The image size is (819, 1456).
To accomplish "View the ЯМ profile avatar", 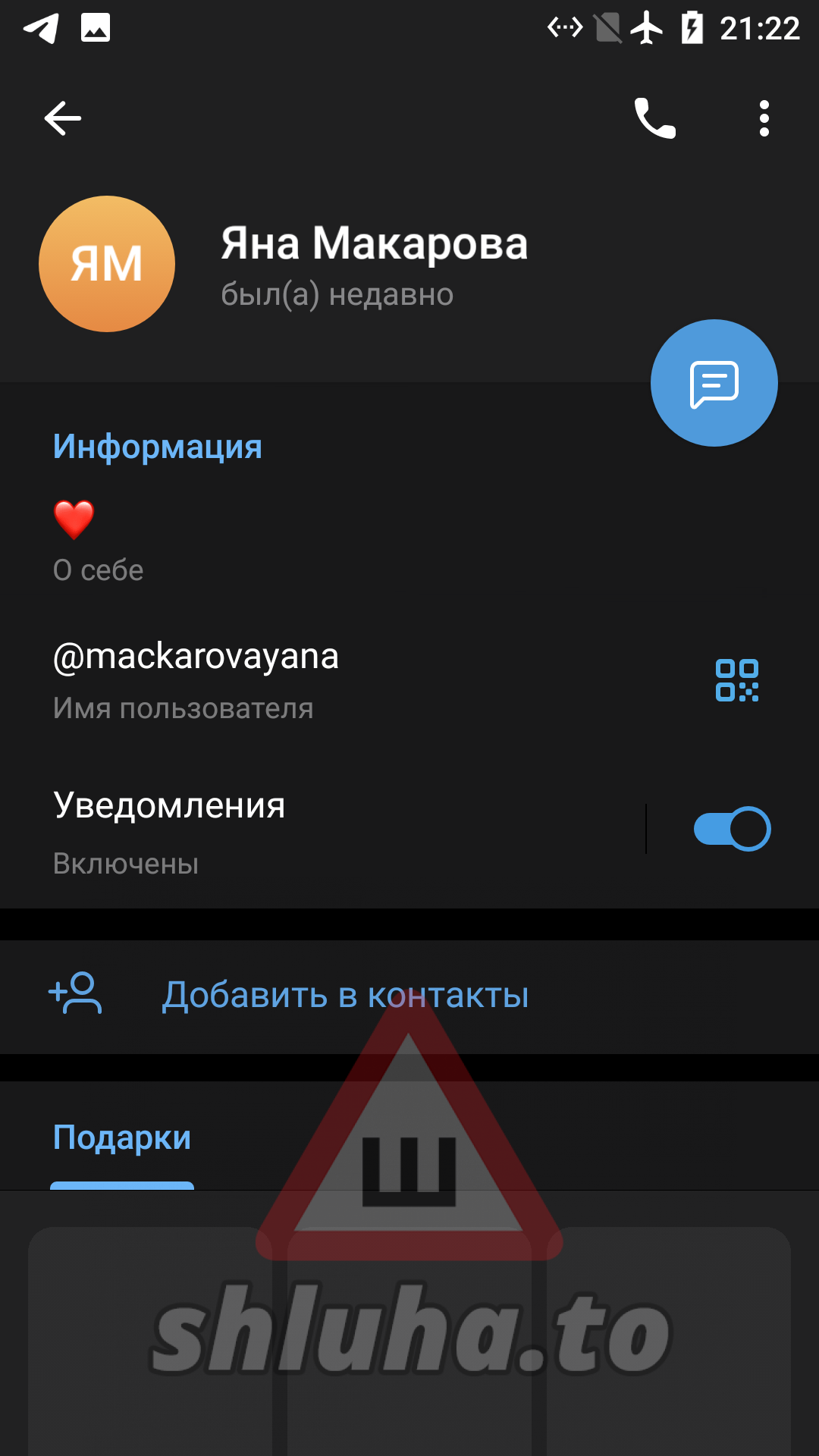I will 107,264.
